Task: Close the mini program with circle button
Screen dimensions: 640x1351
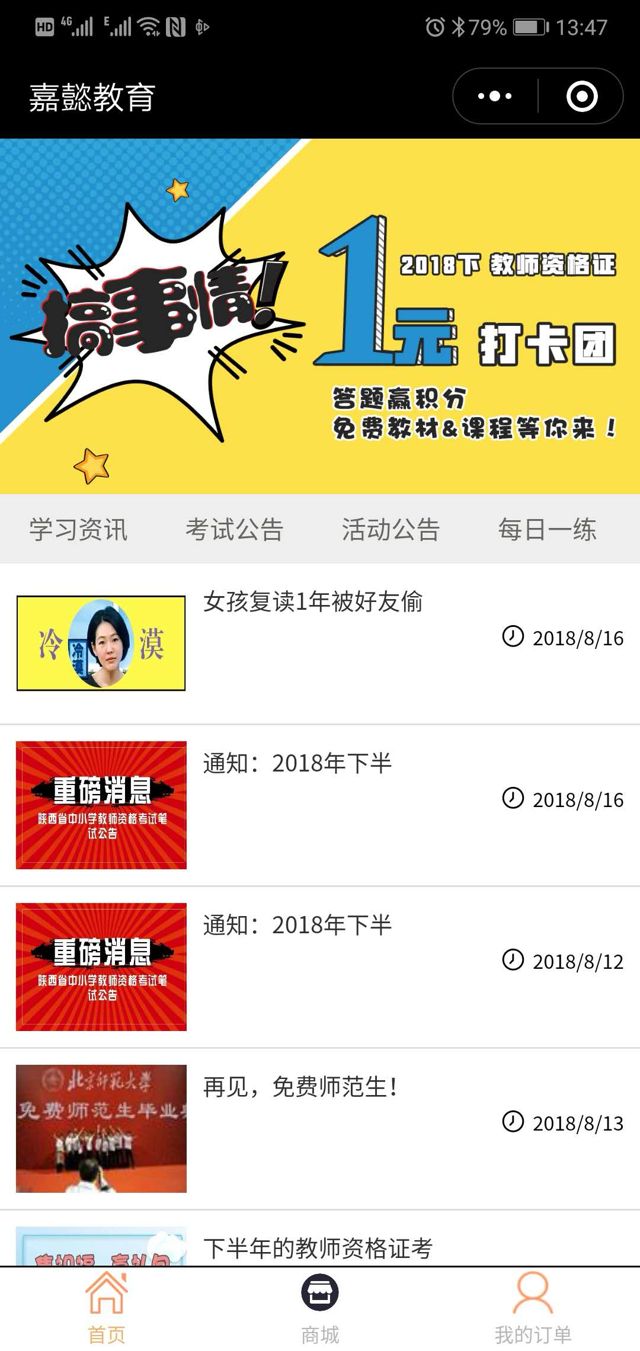Action: pyautogui.click(x=581, y=97)
